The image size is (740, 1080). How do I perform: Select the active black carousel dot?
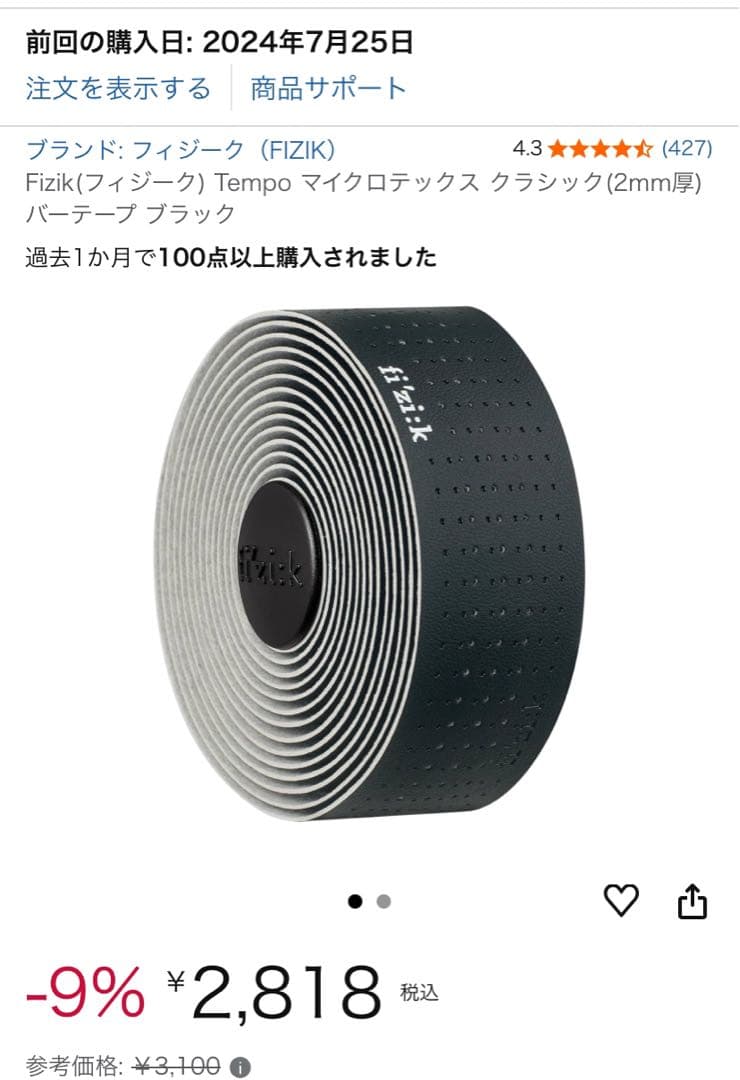[x=355, y=899]
